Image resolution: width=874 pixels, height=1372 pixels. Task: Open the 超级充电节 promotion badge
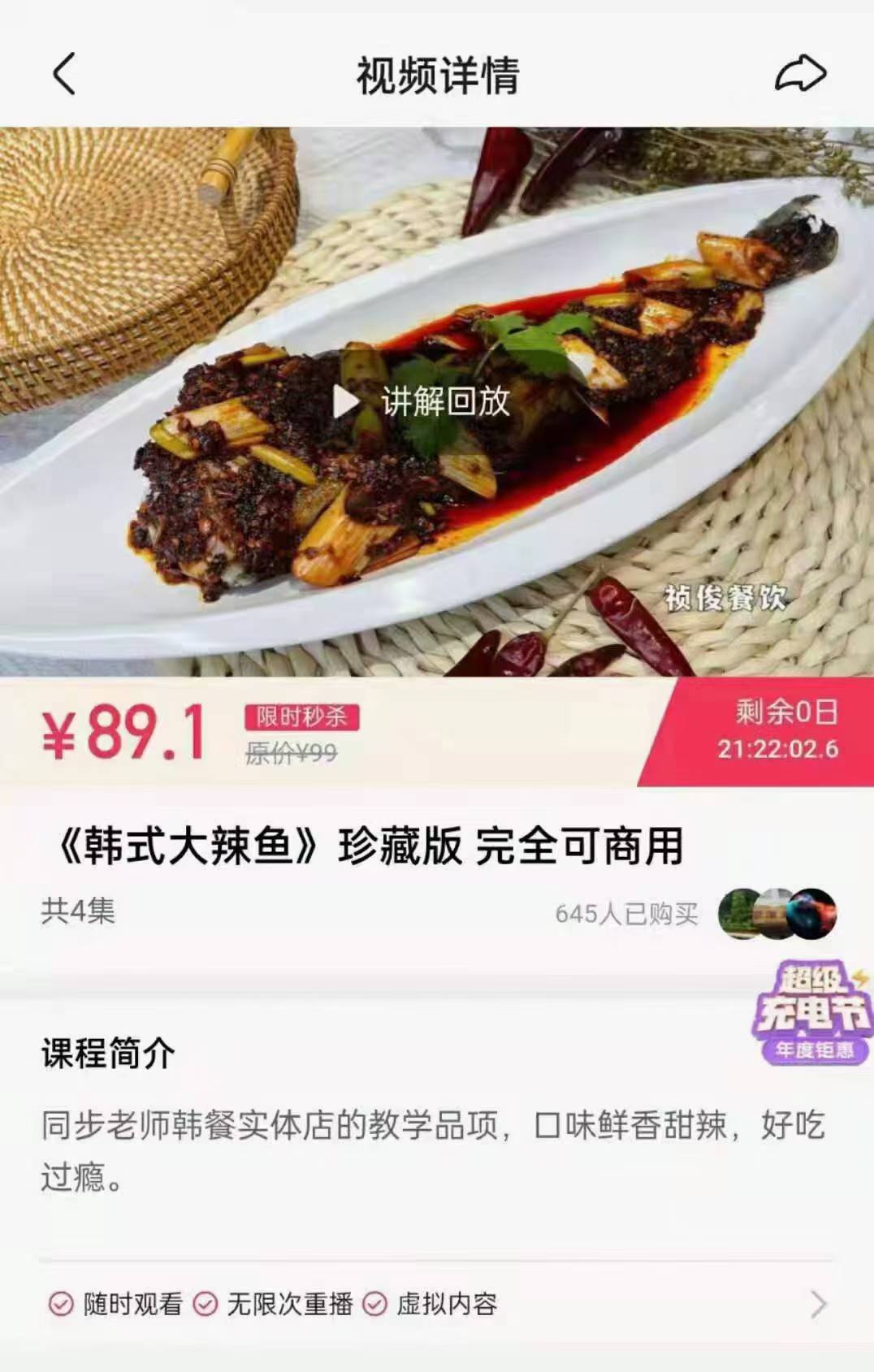click(811, 1012)
